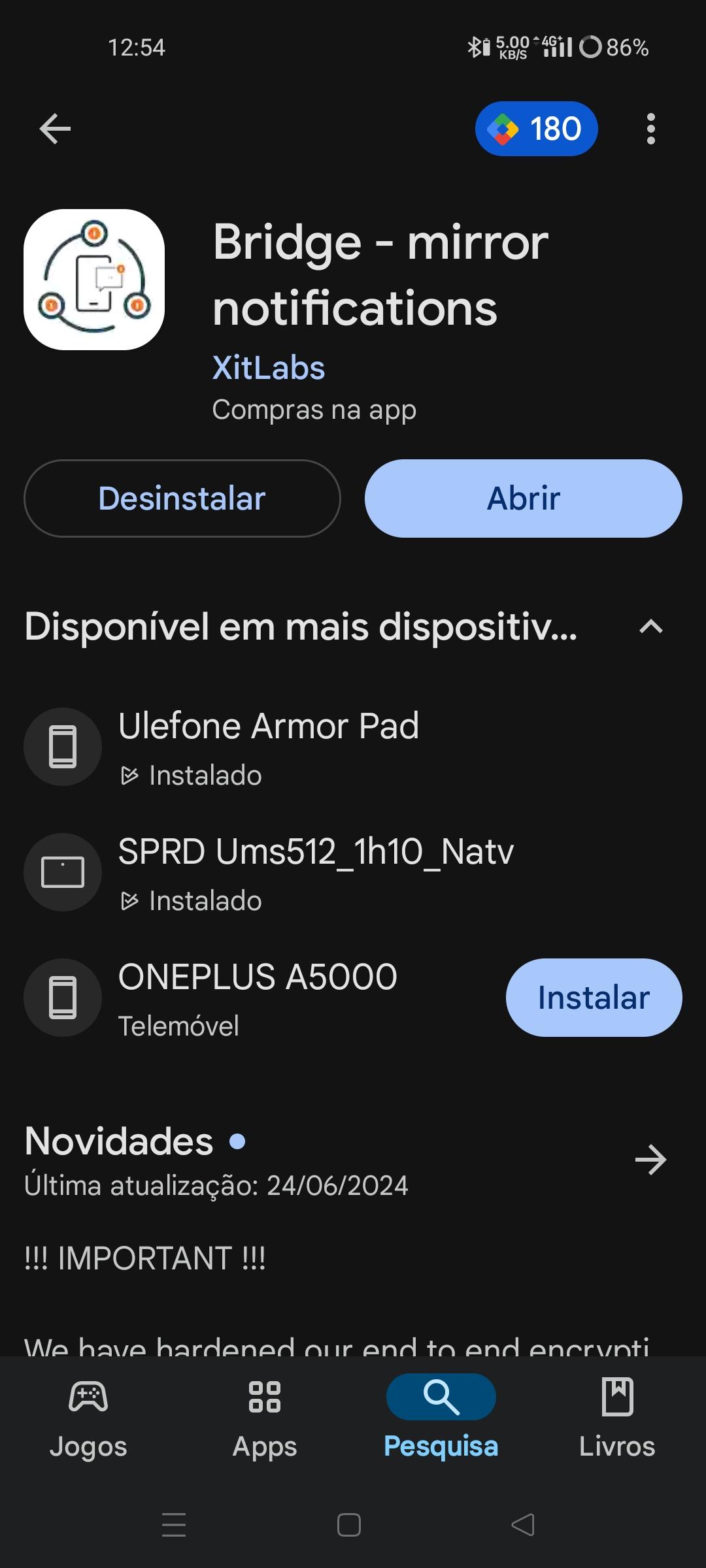Open the XitLabs developer page
The width and height of the screenshot is (706, 1568).
tap(269, 368)
